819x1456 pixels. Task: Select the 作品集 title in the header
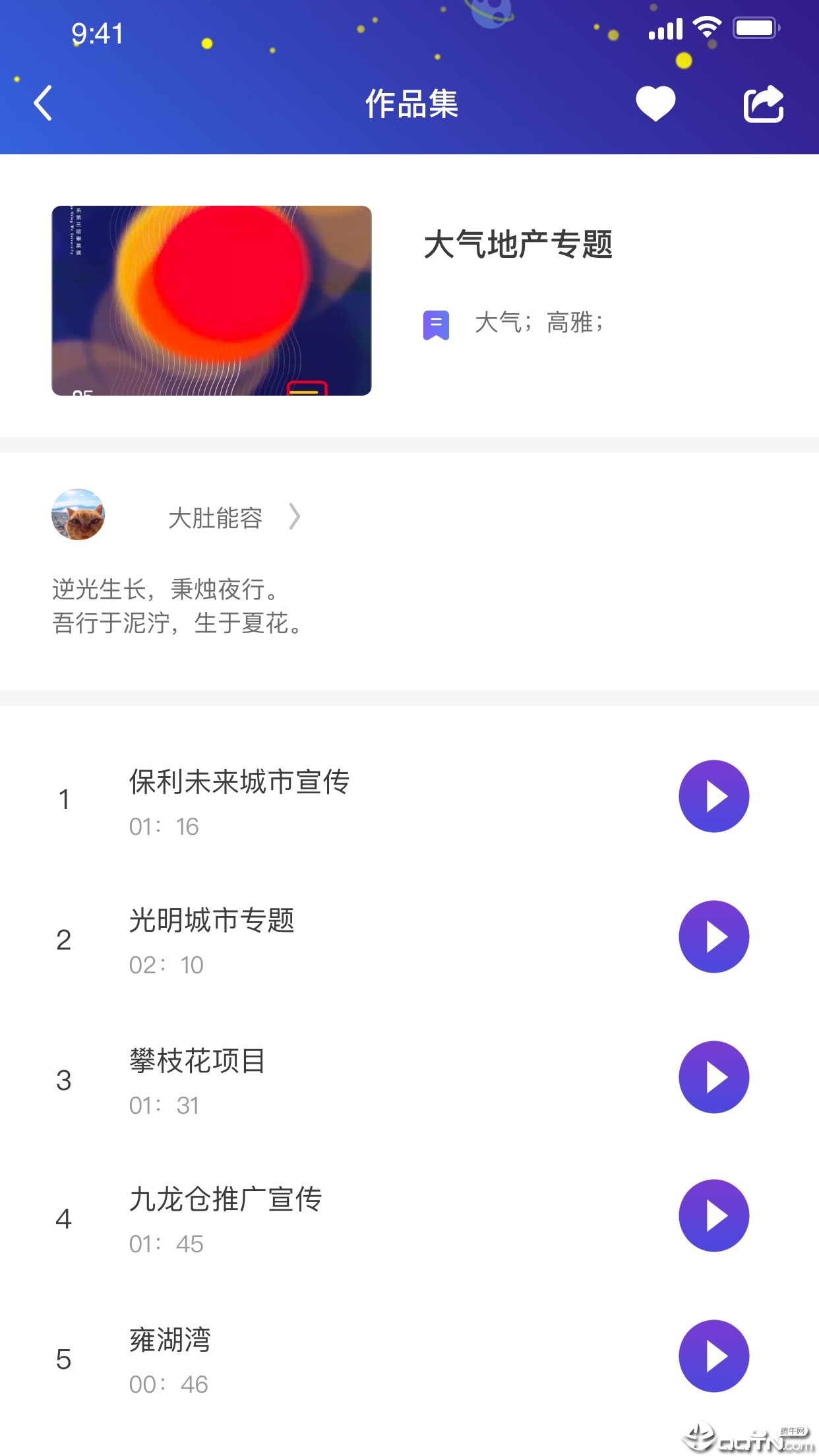click(411, 104)
